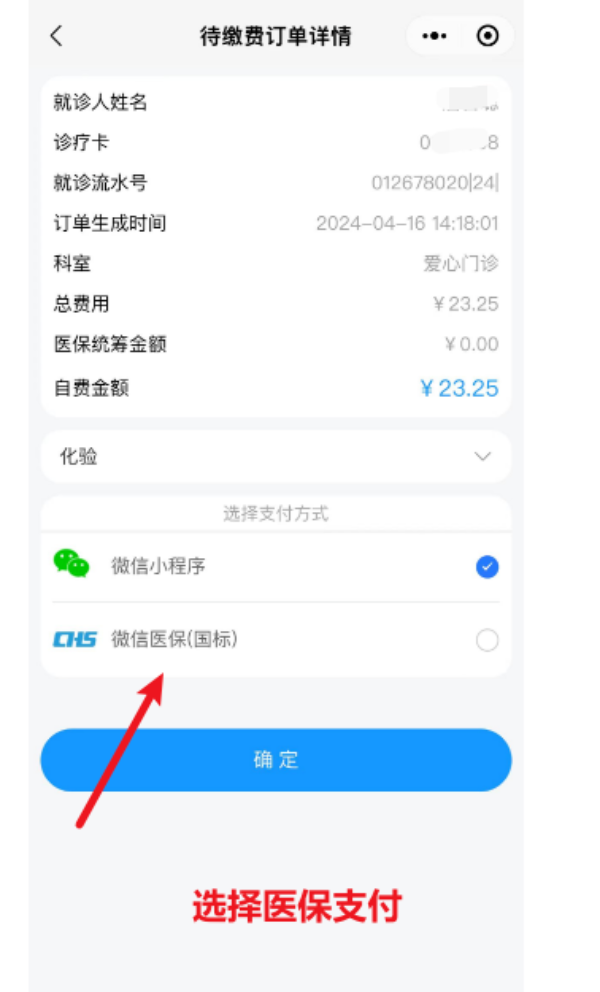Expand the 化验 section
The width and height of the screenshot is (600, 992).
(483, 457)
